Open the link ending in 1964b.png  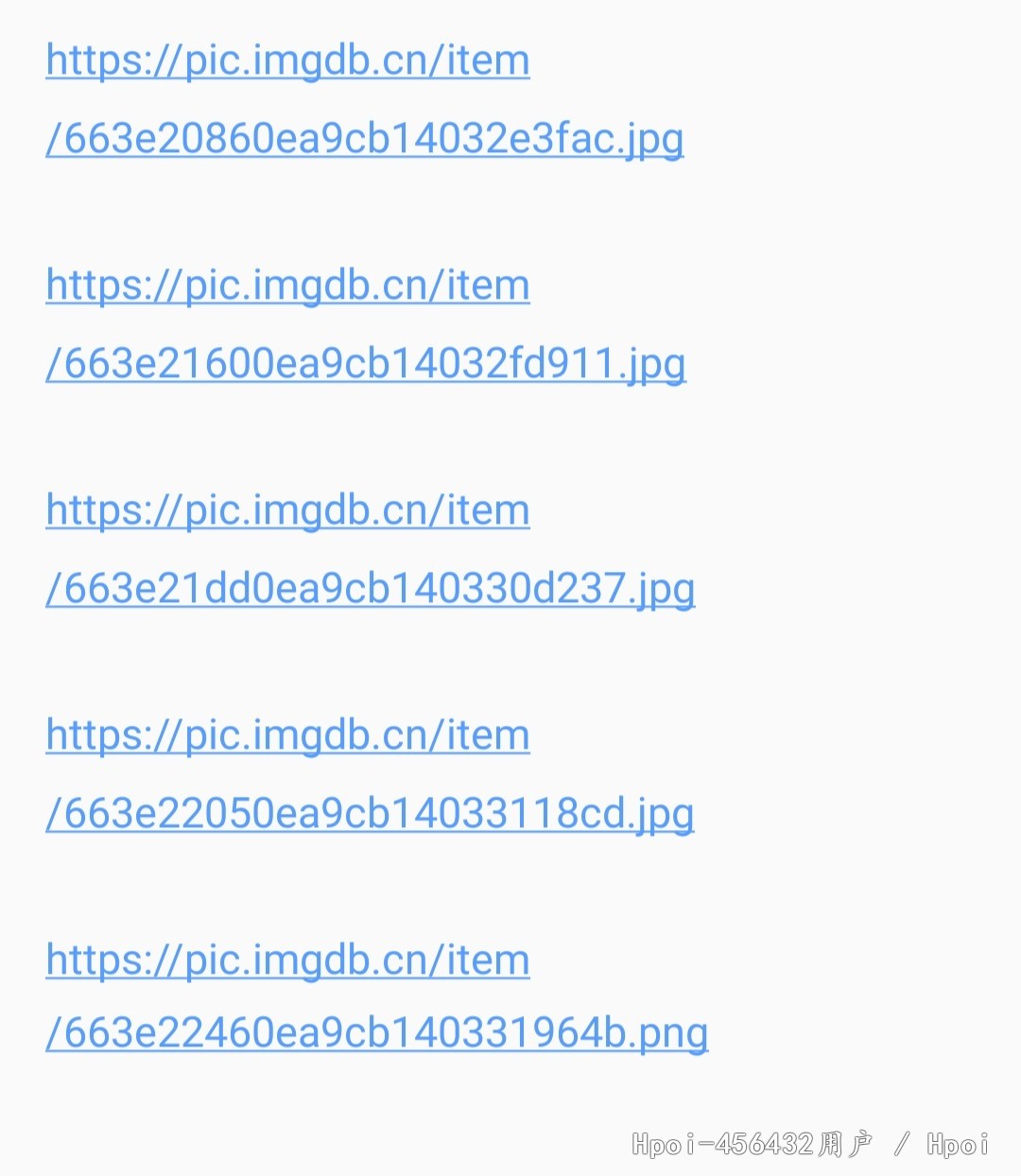[376, 1033]
